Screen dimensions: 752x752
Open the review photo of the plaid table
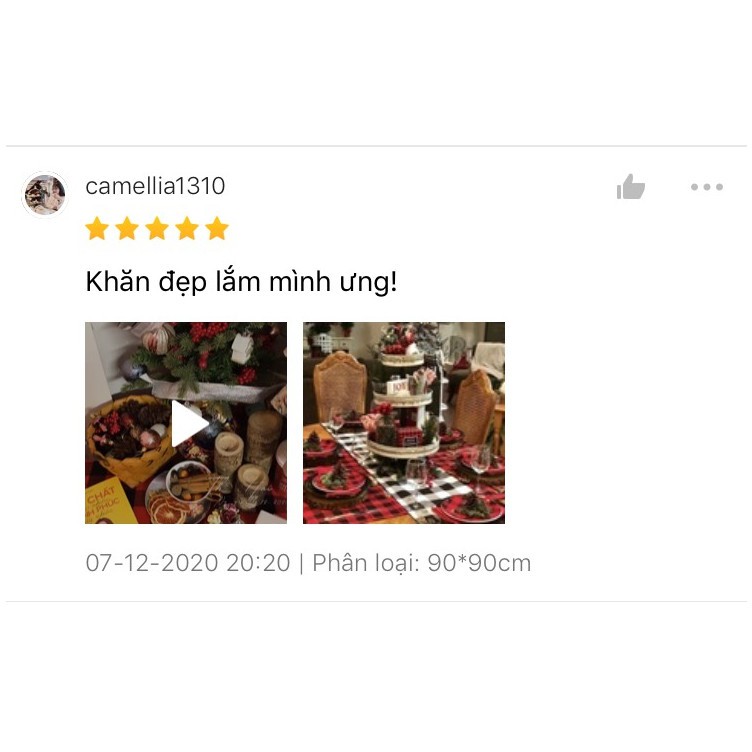click(404, 423)
